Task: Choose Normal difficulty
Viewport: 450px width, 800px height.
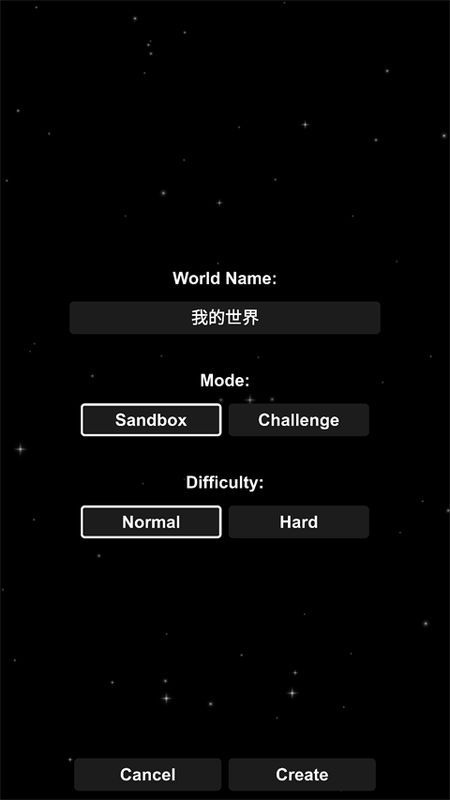Action: coord(151,522)
